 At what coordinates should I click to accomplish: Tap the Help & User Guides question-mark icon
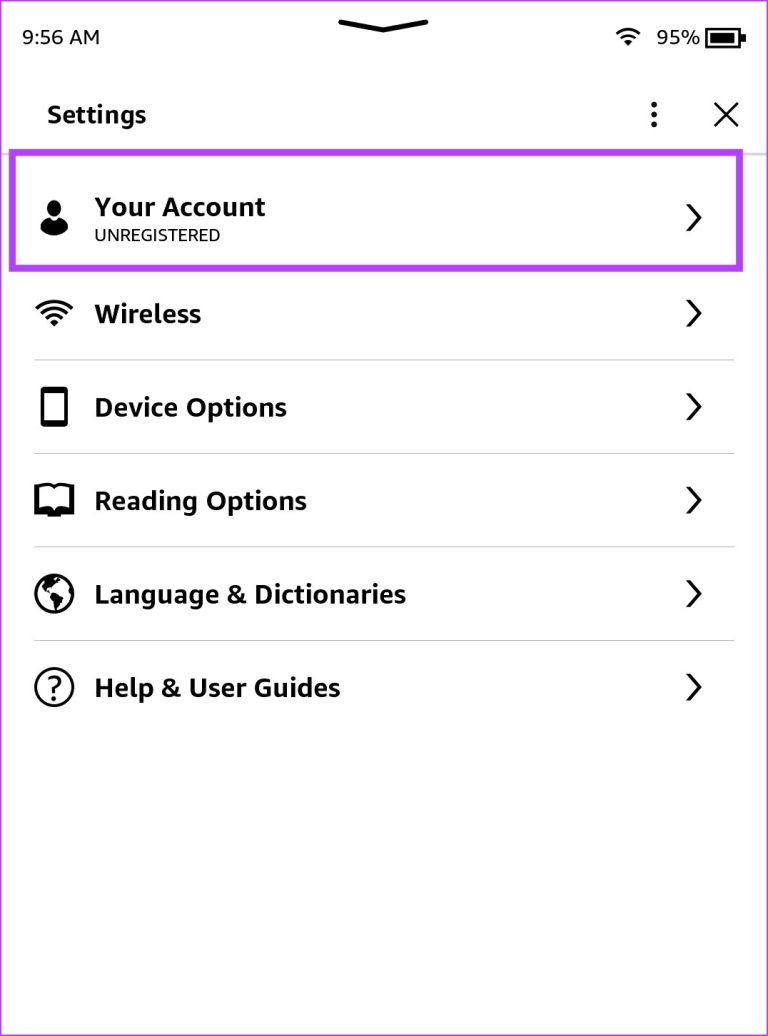tap(54, 687)
